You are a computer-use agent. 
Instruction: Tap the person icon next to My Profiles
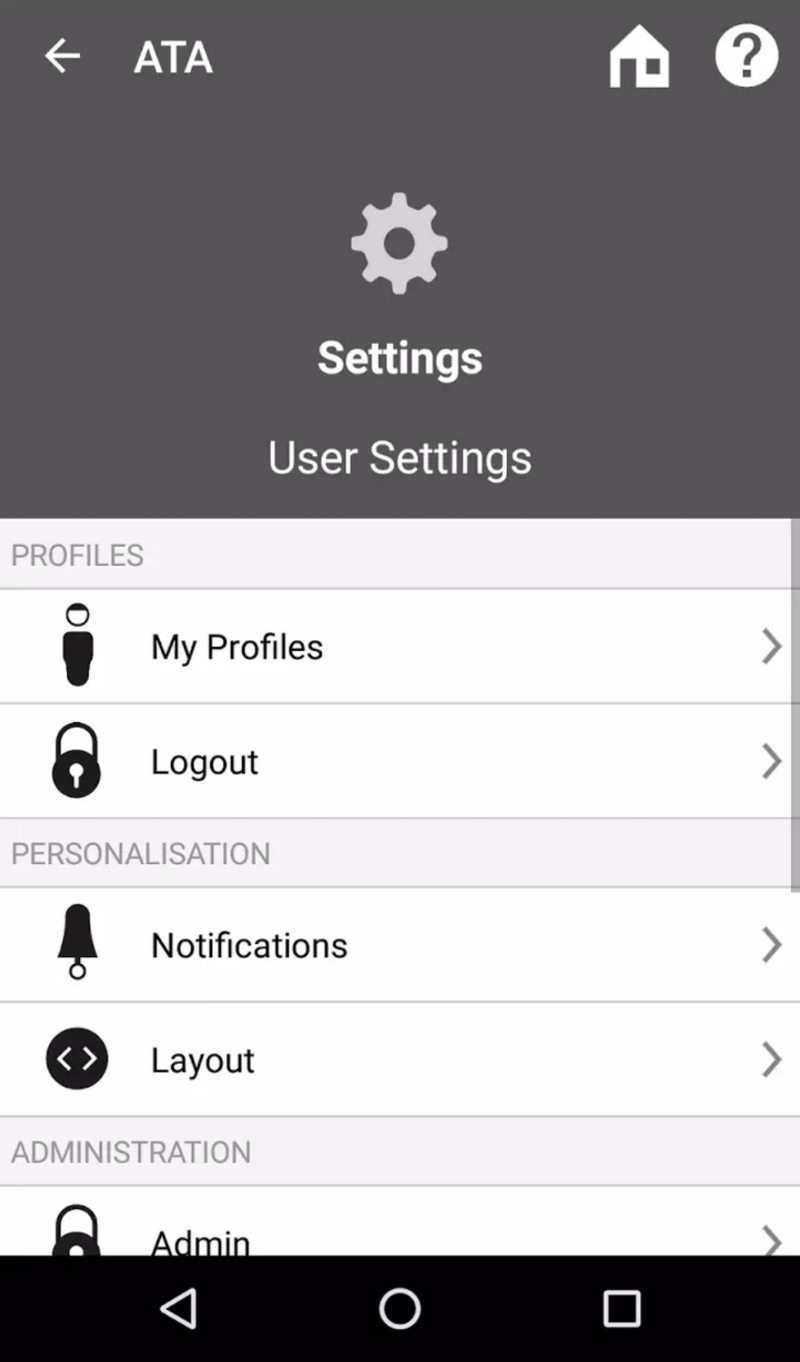tap(77, 645)
